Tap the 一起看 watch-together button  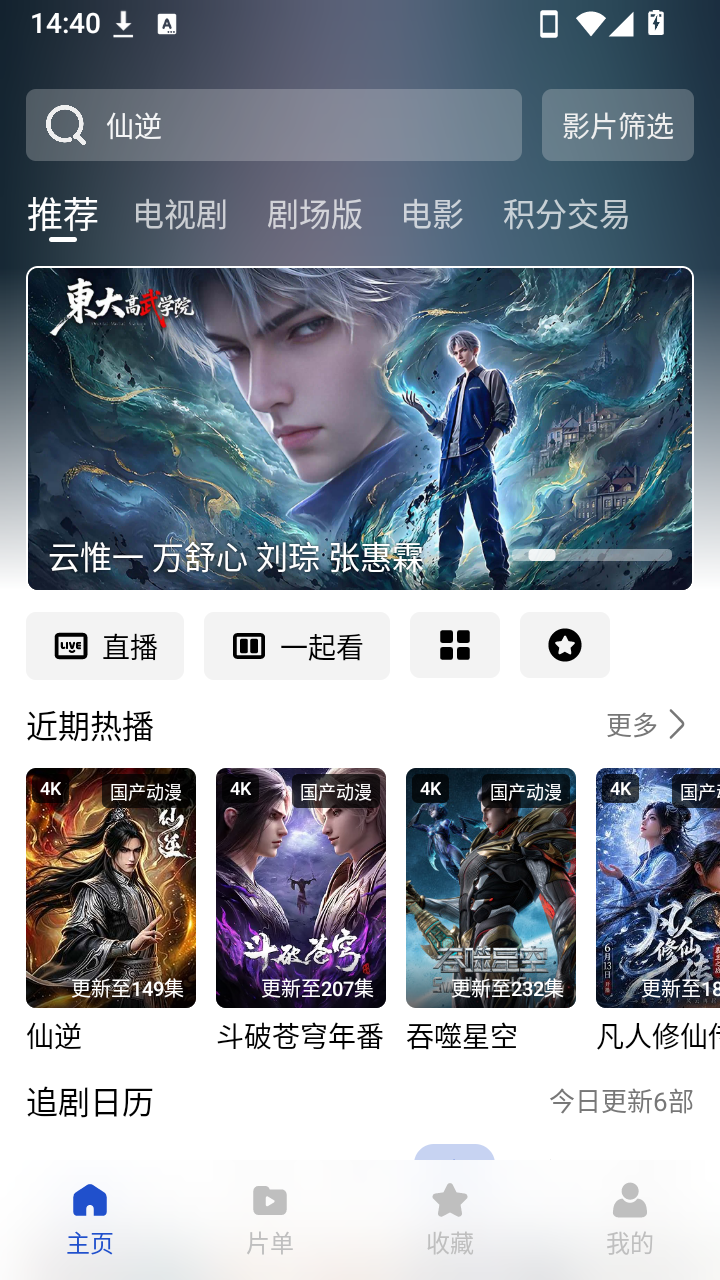[x=297, y=646]
